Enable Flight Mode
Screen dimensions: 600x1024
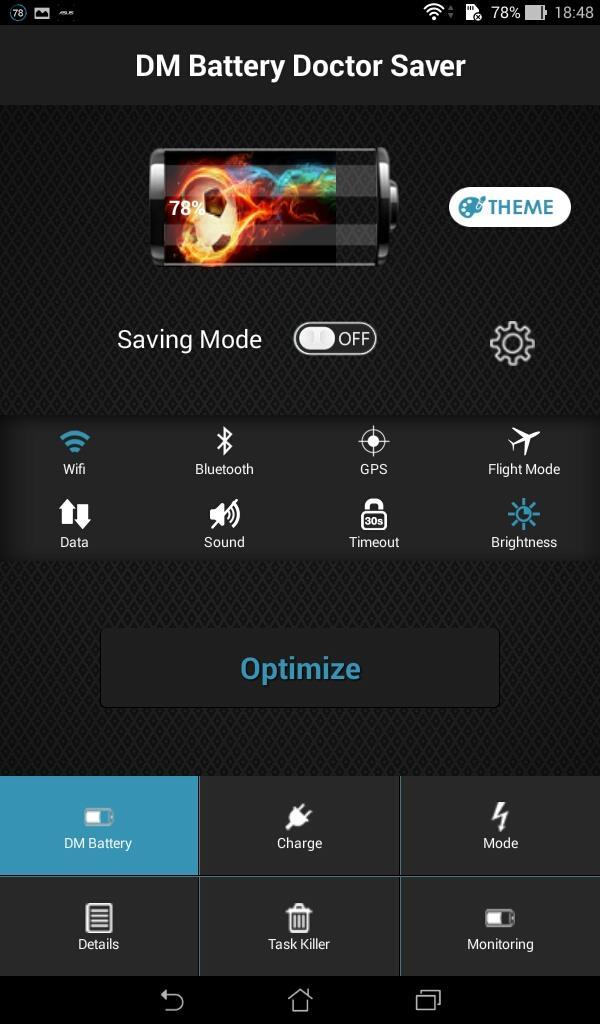click(x=523, y=451)
